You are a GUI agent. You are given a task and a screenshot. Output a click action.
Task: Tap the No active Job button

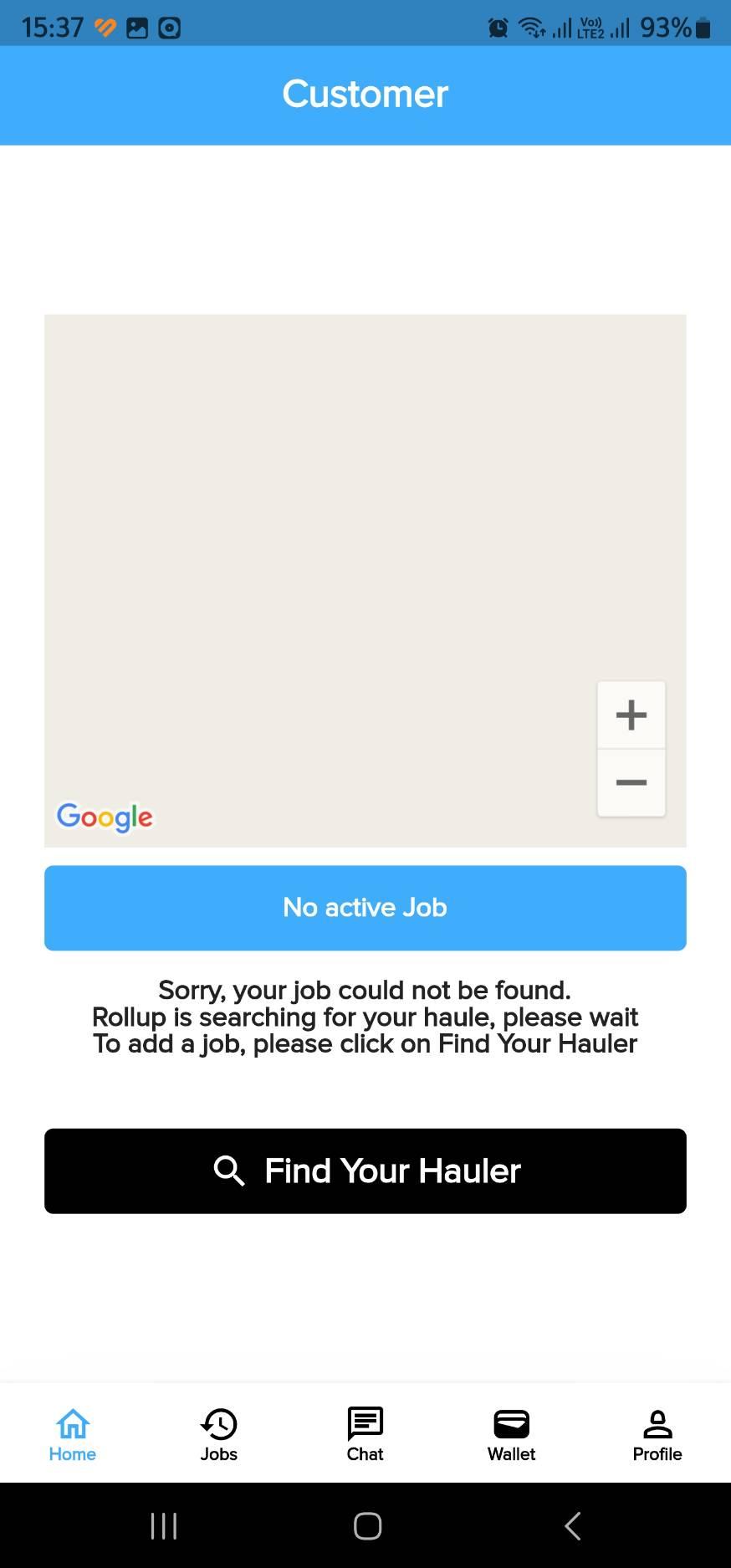365,908
